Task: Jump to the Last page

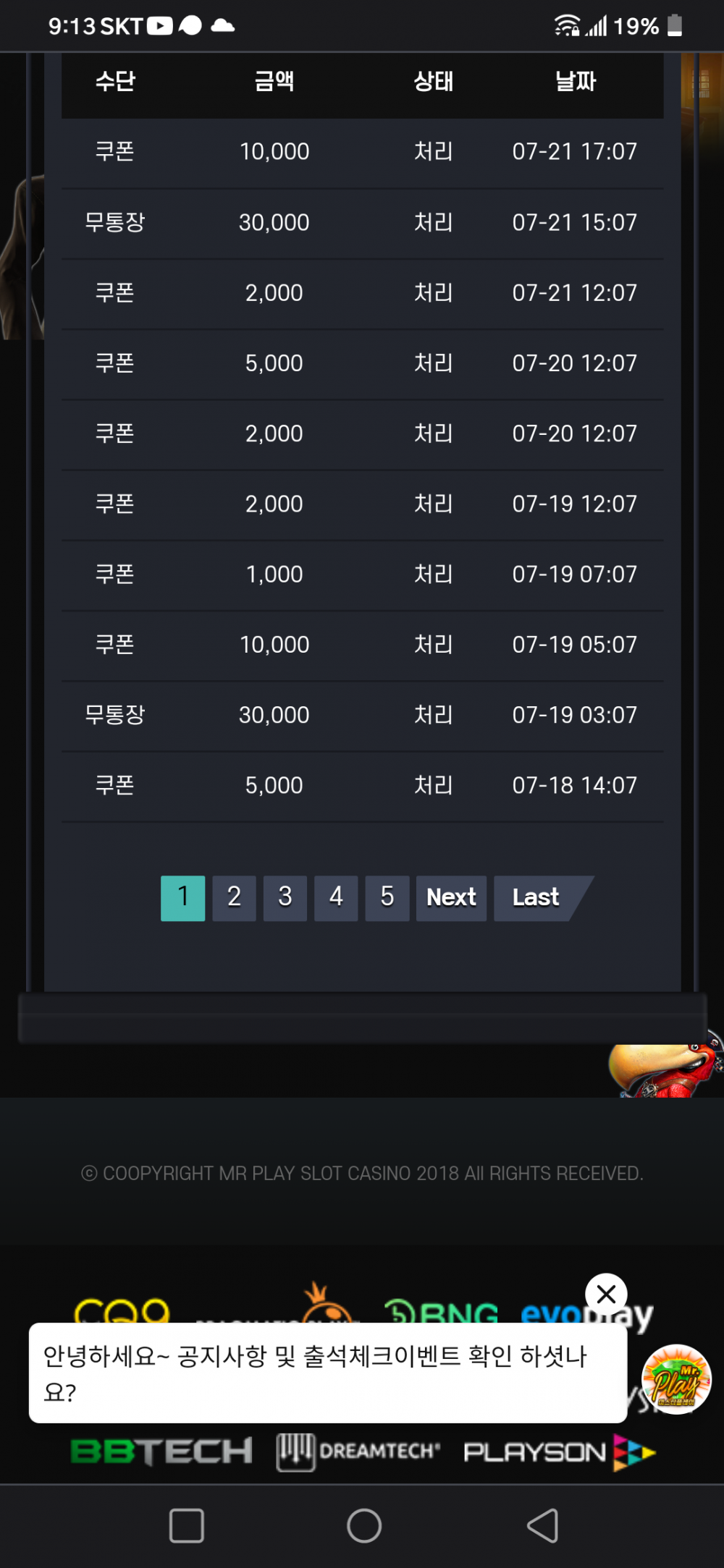Action: tap(536, 898)
